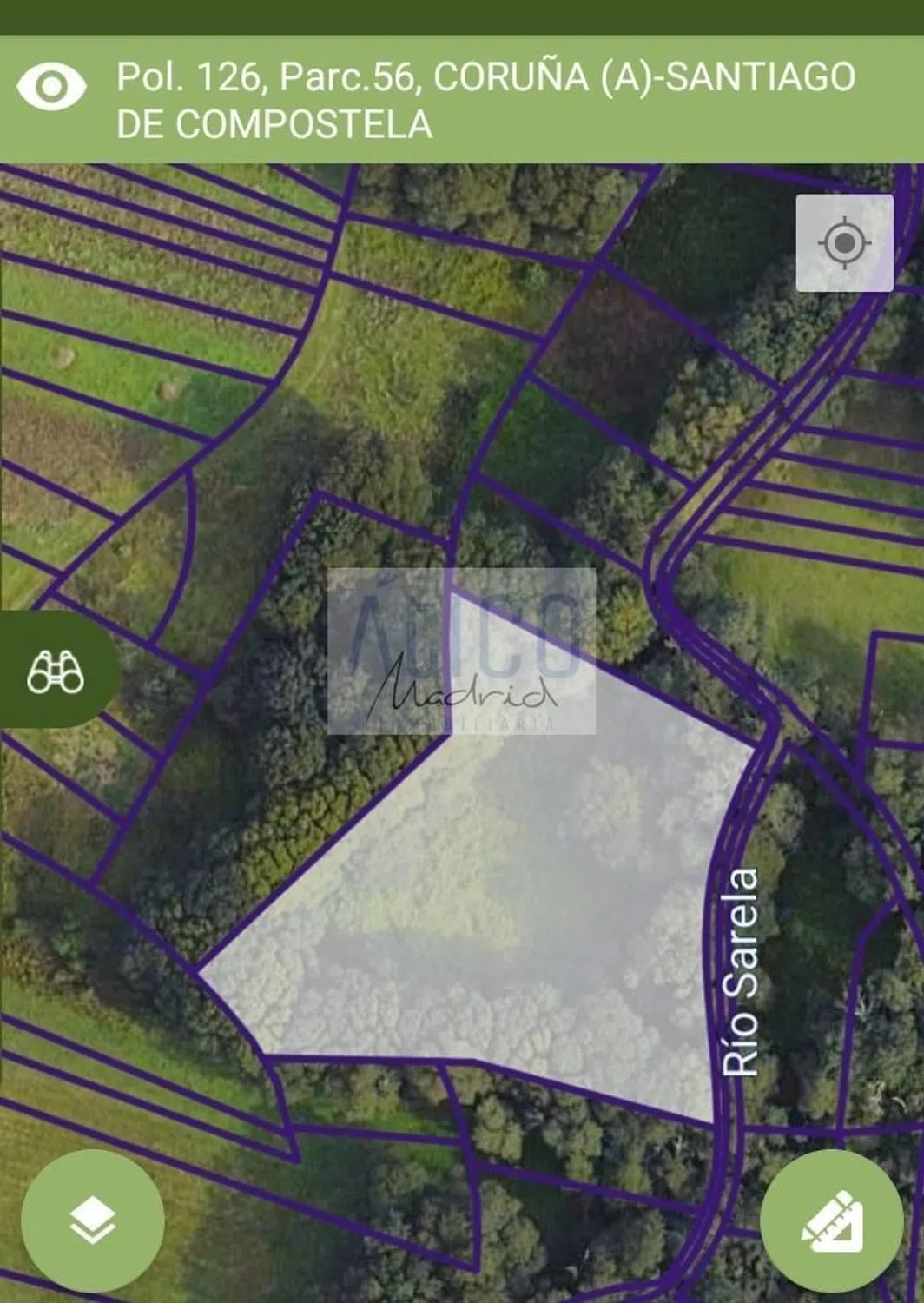Open the binoculars search tab

click(x=56, y=670)
